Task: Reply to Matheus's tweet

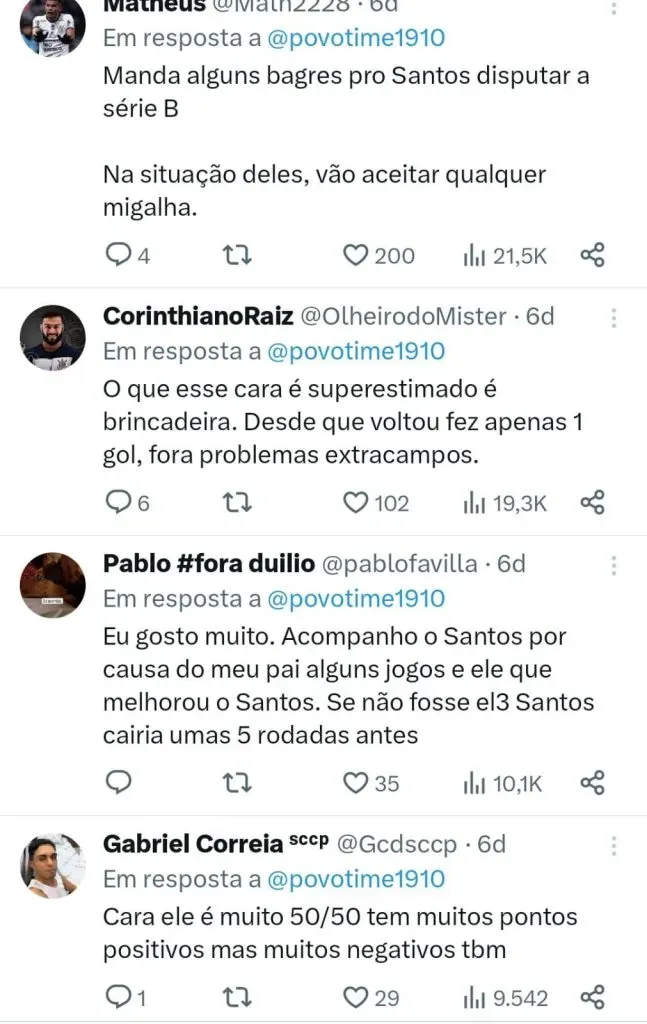Action: (118, 256)
